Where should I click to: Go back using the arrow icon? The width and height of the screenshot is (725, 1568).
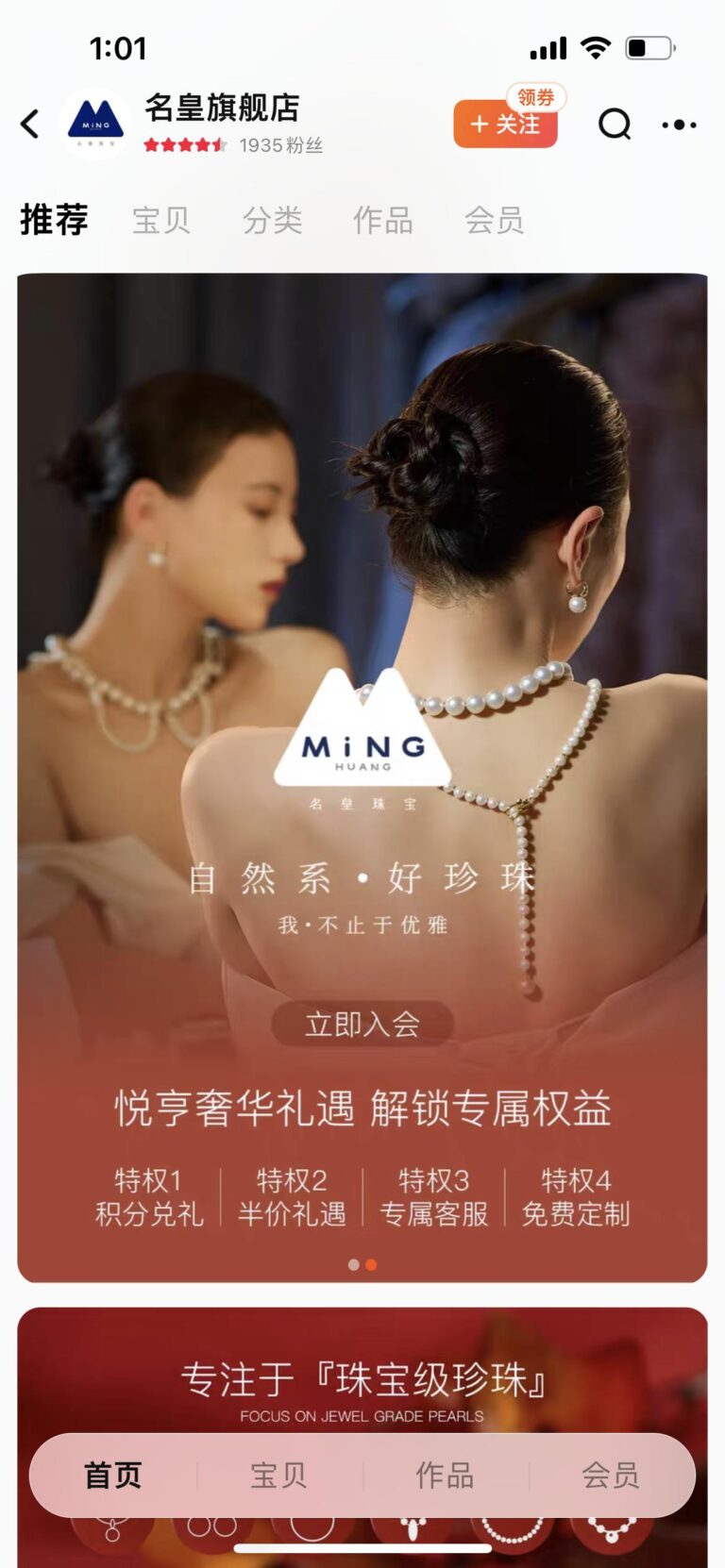30,124
